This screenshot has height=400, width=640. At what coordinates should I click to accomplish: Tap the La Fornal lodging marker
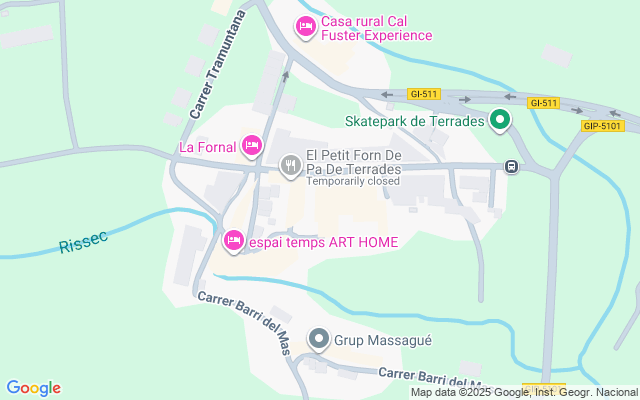tap(252, 147)
